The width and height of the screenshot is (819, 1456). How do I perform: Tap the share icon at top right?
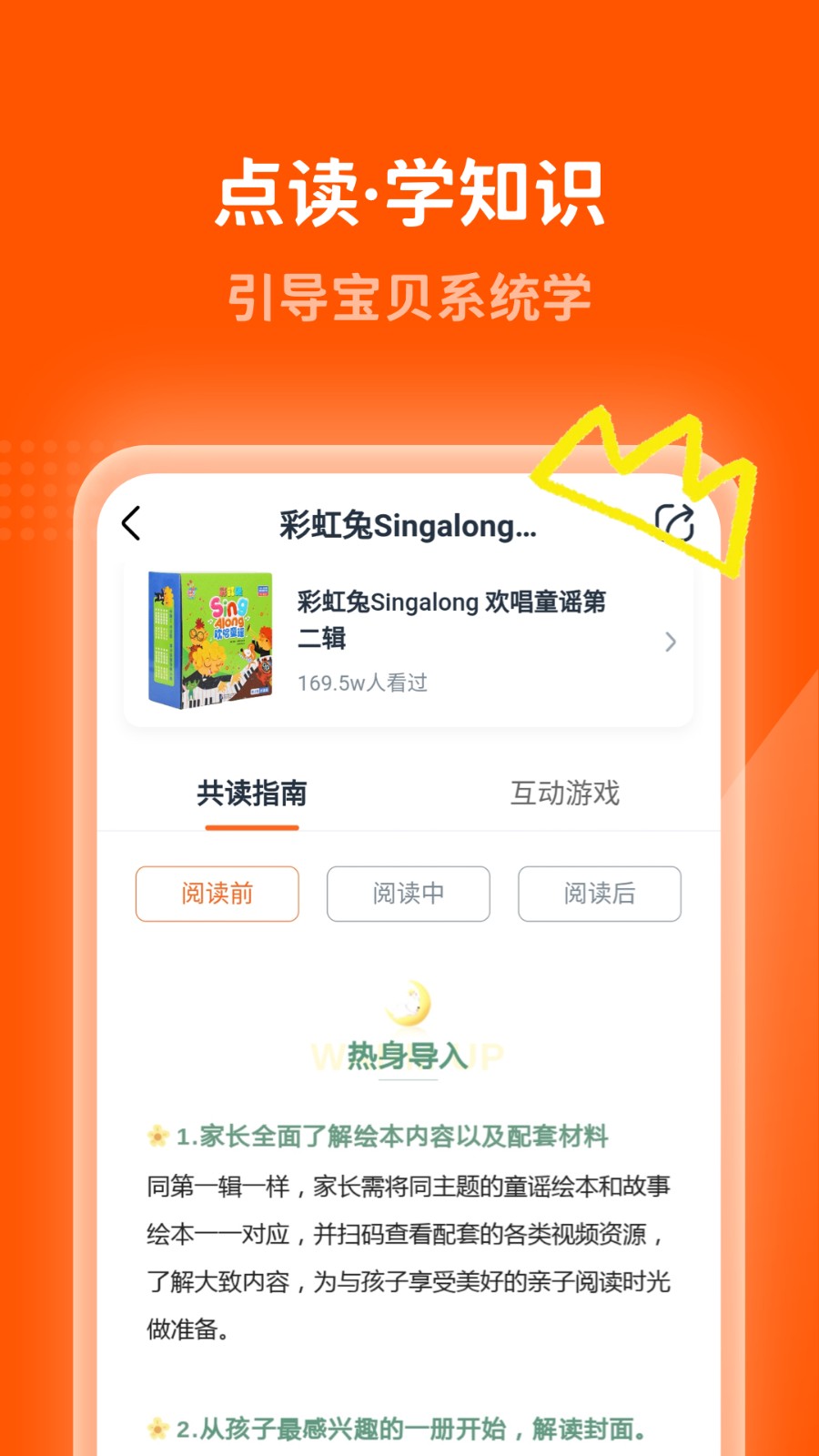tap(672, 521)
